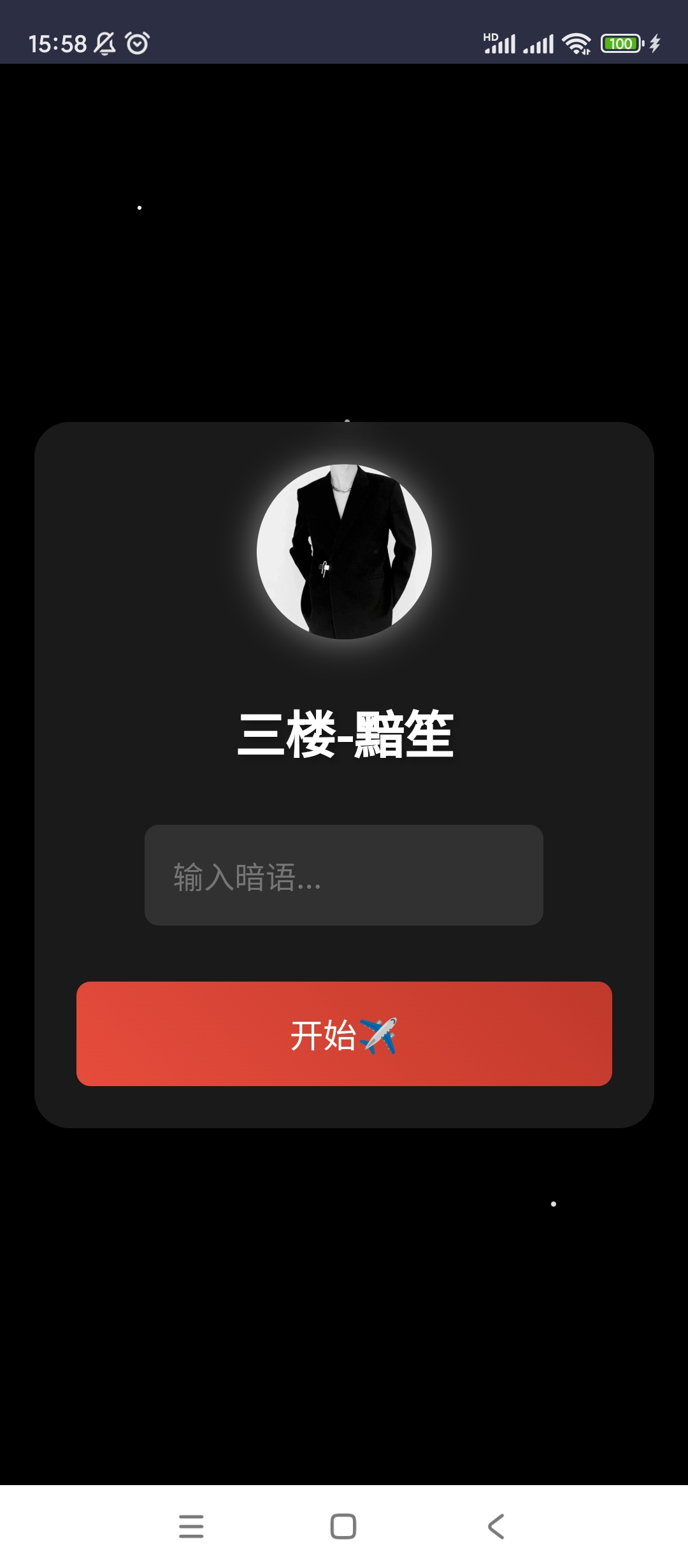Go back with the system back button
The height and width of the screenshot is (1568, 688).
pos(496,1527)
